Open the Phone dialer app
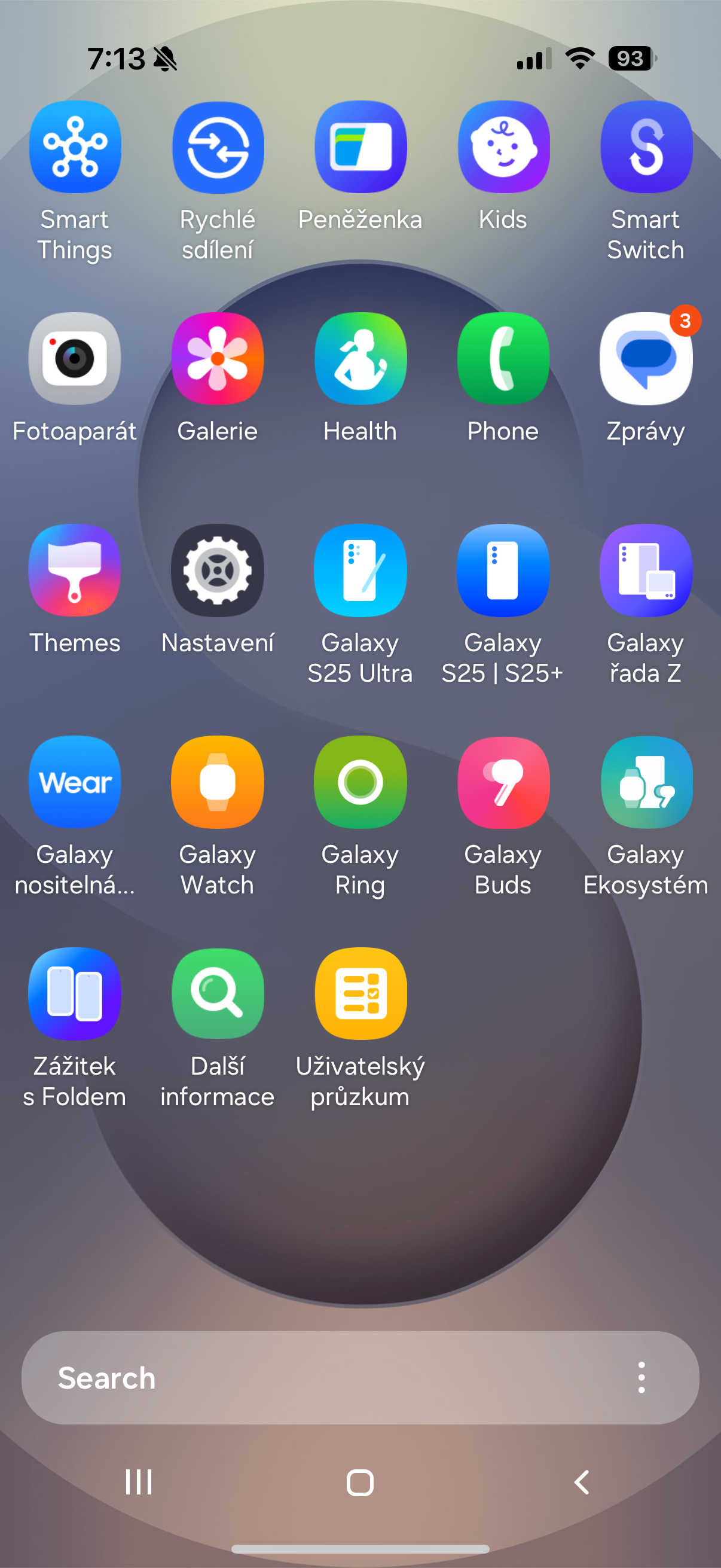The image size is (721, 1568). click(503, 359)
